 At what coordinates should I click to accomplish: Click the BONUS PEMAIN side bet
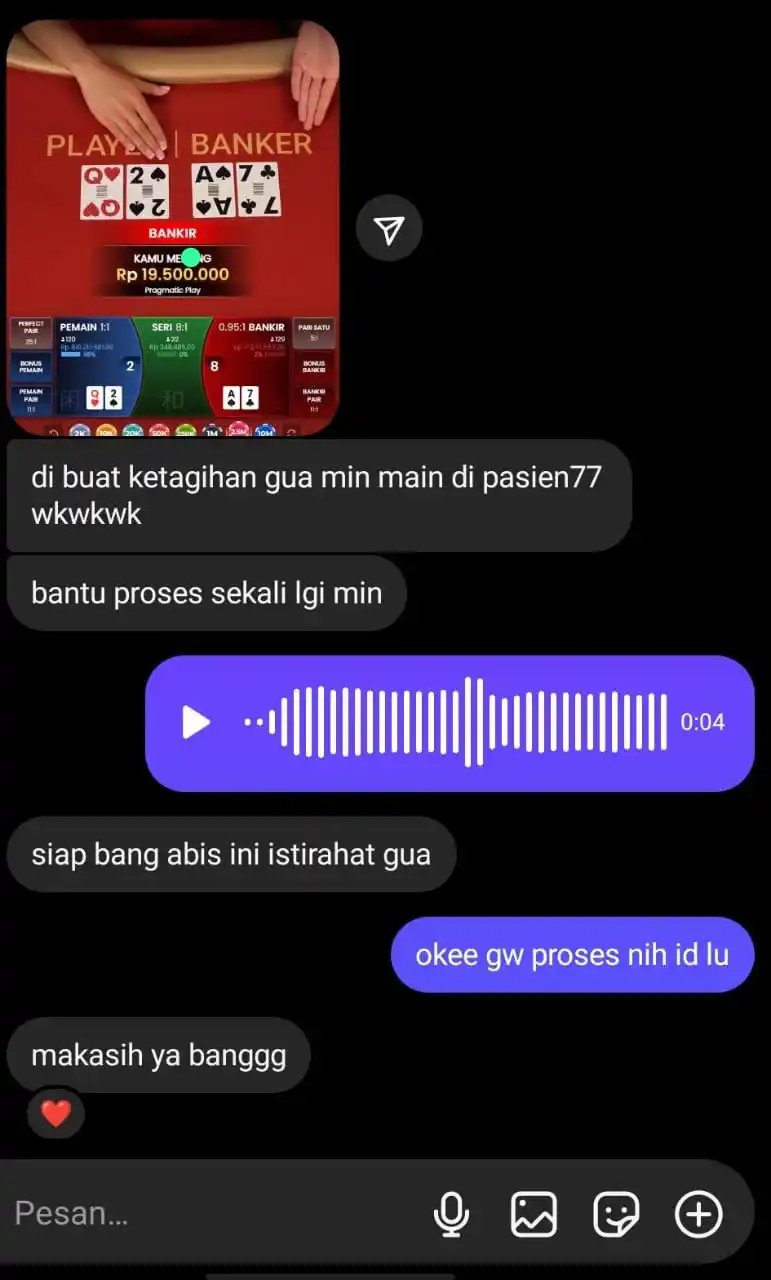[32, 367]
